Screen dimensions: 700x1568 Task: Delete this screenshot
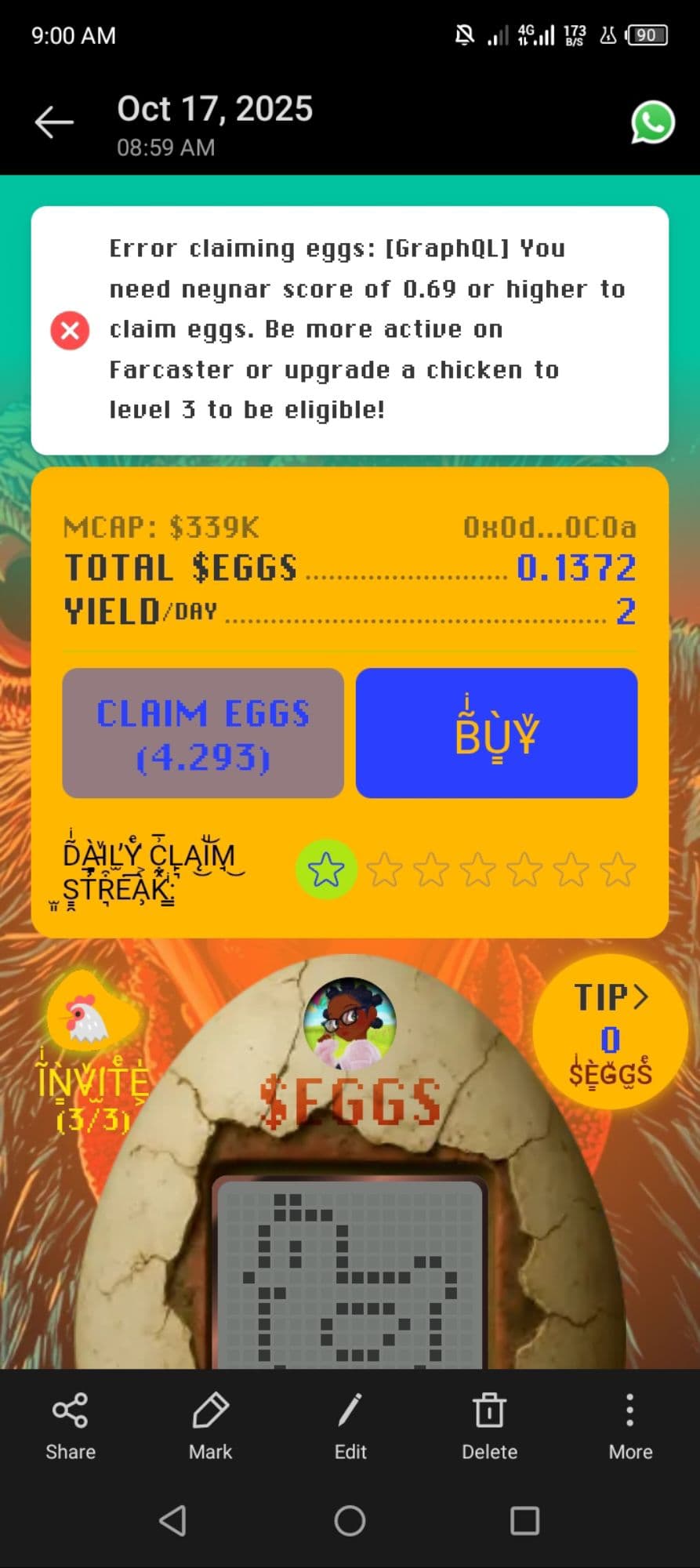pos(489,1427)
